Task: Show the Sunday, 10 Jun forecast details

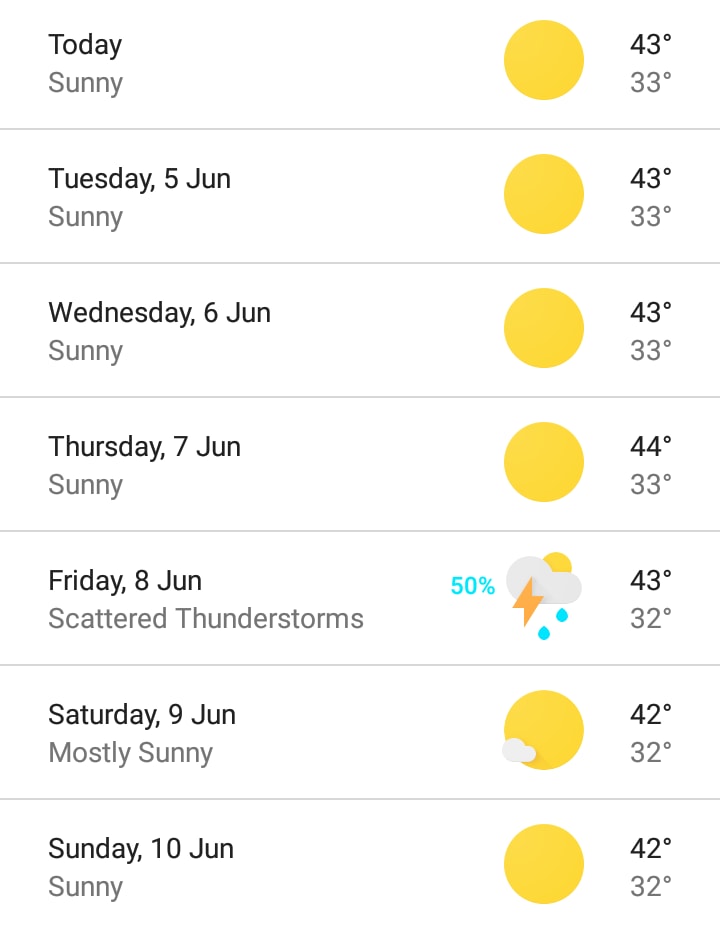Action: pos(360,864)
